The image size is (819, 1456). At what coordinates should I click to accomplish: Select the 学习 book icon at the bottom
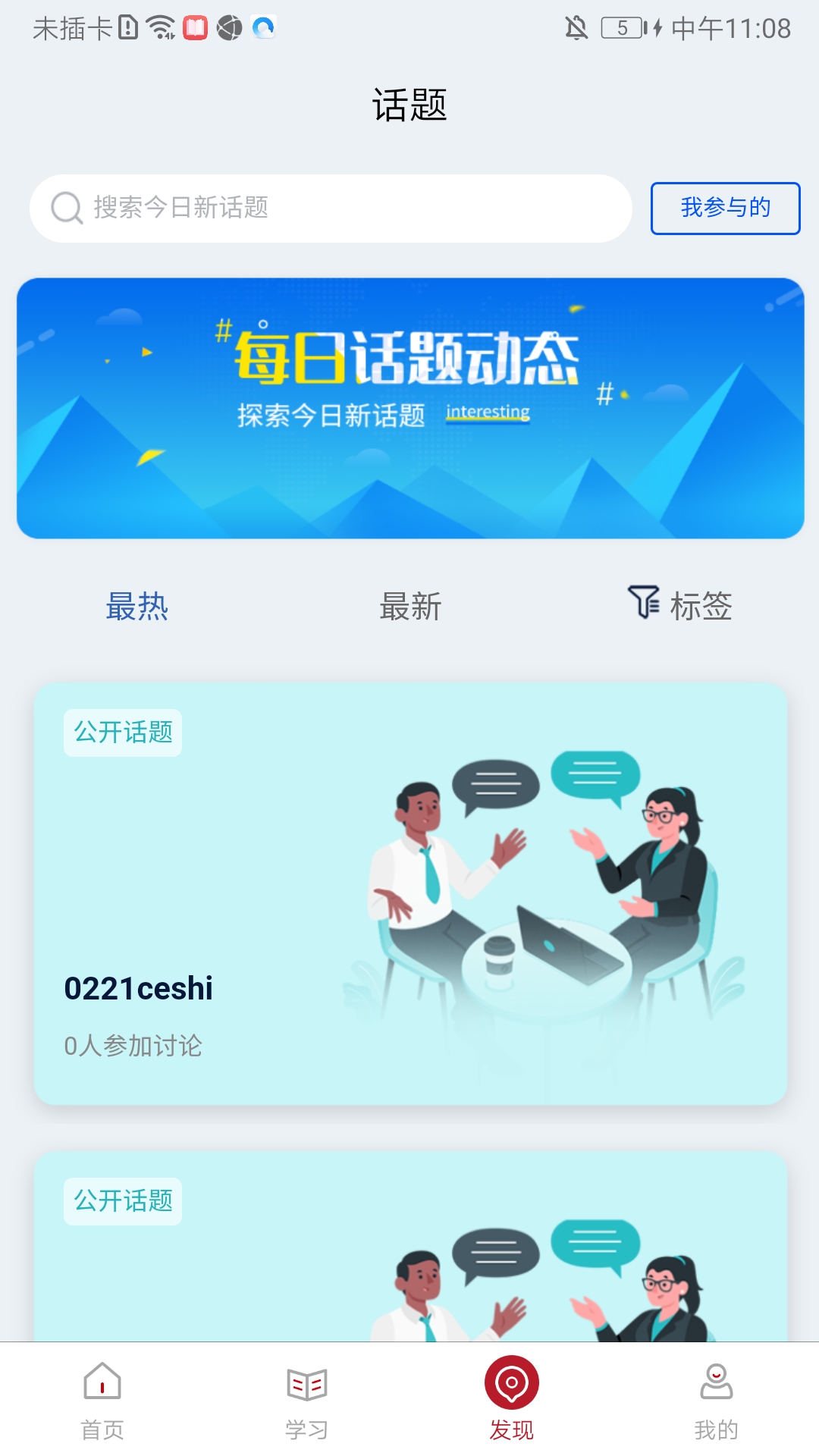pyautogui.click(x=305, y=1382)
